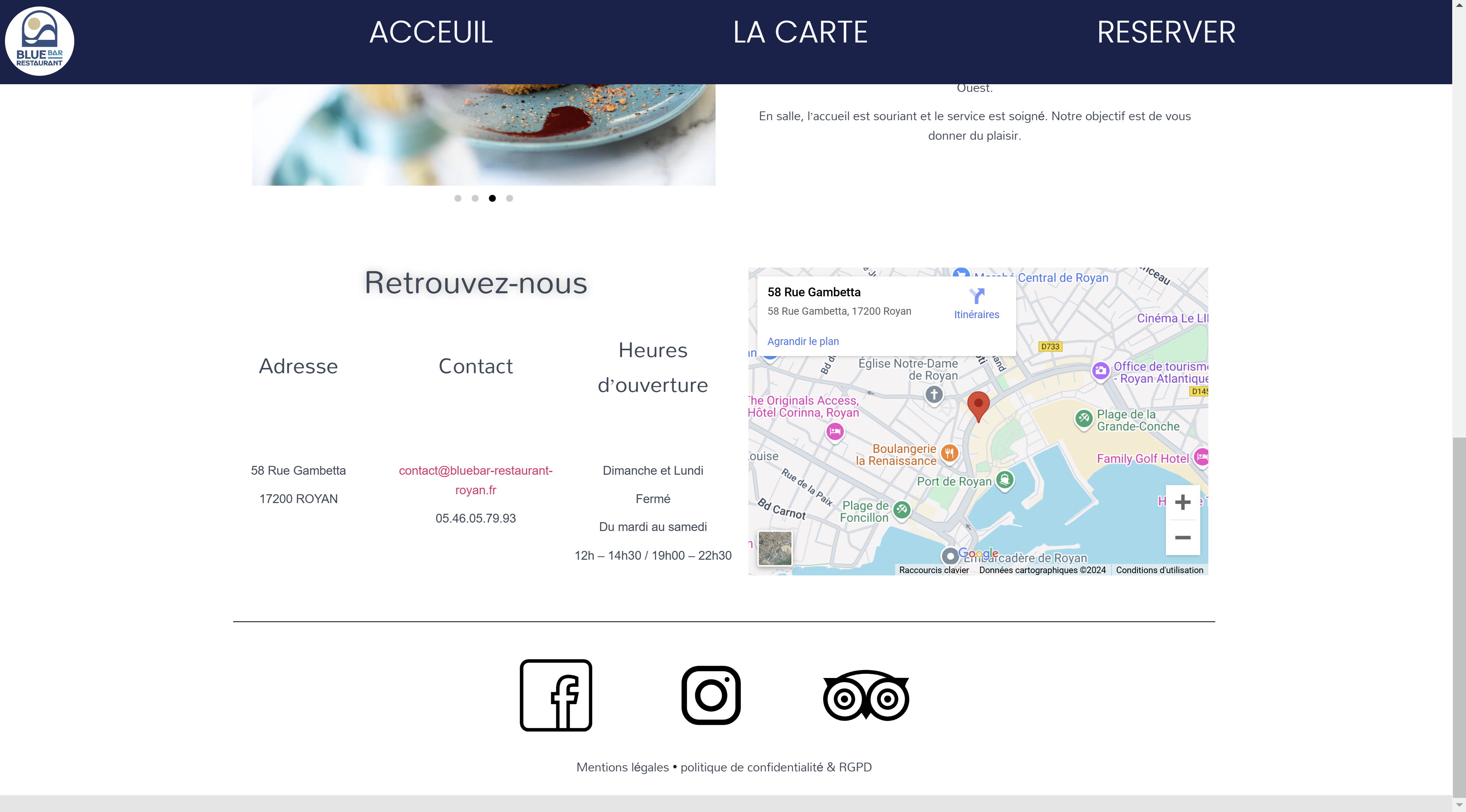The width and height of the screenshot is (1466, 812).
Task: Open Agrandir le plan link
Action: (x=802, y=341)
